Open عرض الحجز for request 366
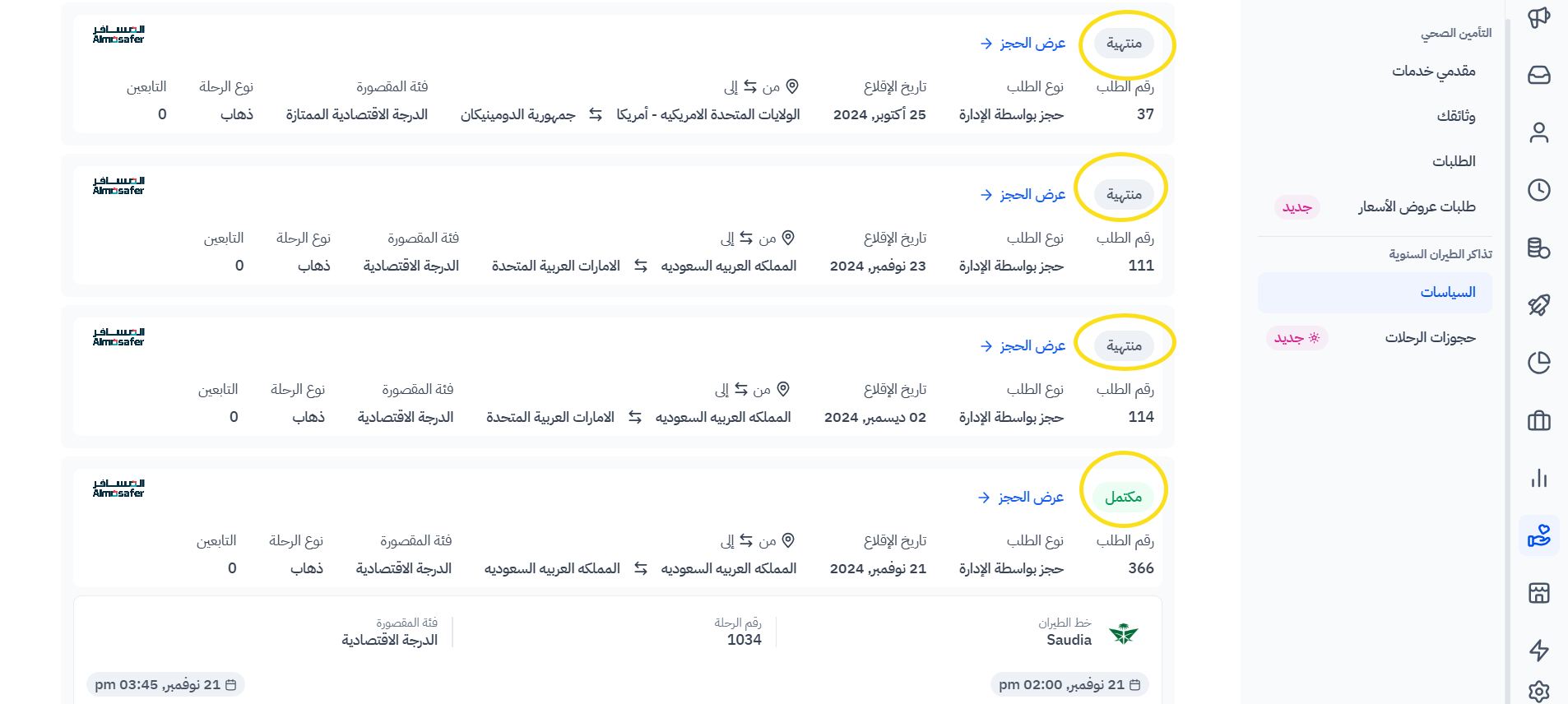Screen dimensions: 1568x704 [1021, 498]
